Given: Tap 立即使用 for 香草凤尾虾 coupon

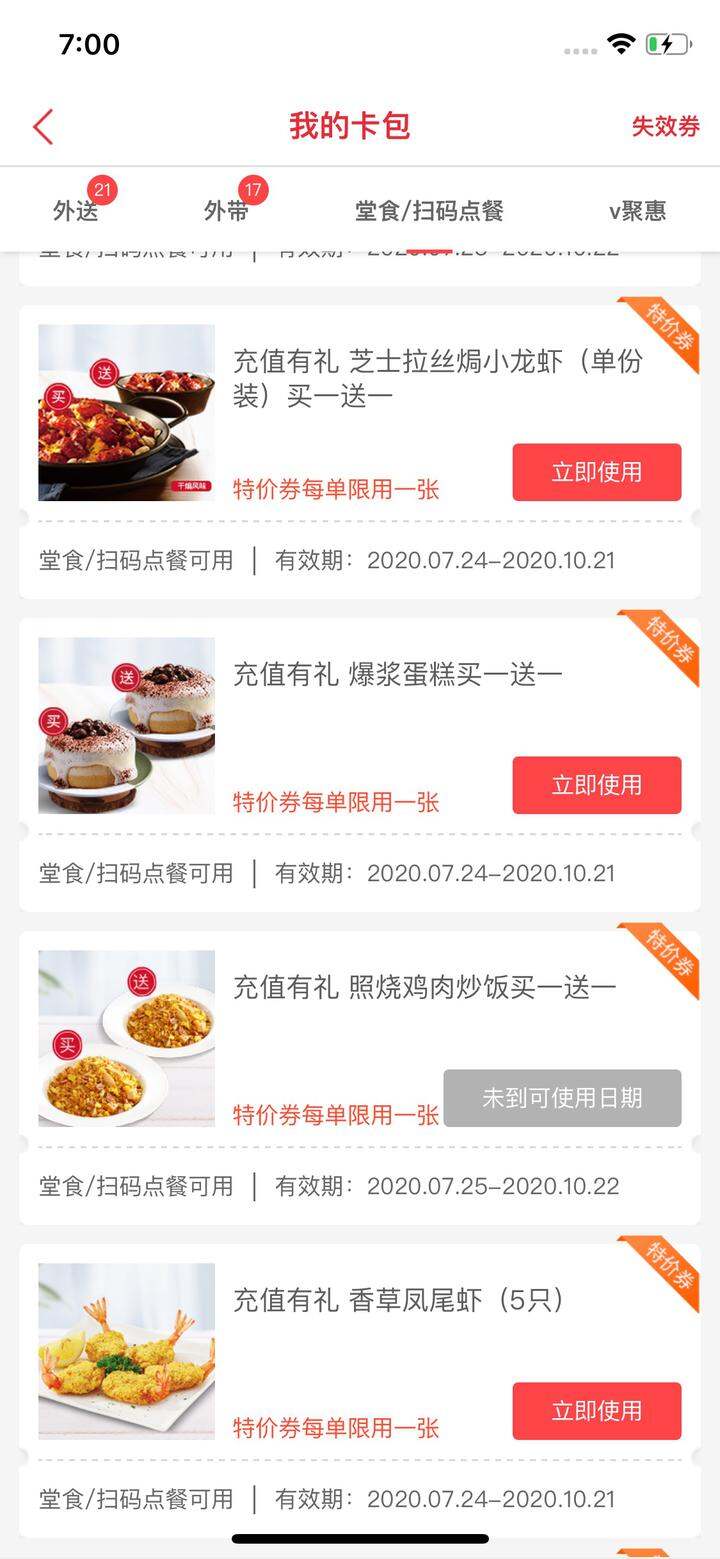Looking at the screenshot, I should pyautogui.click(x=597, y=1411).
